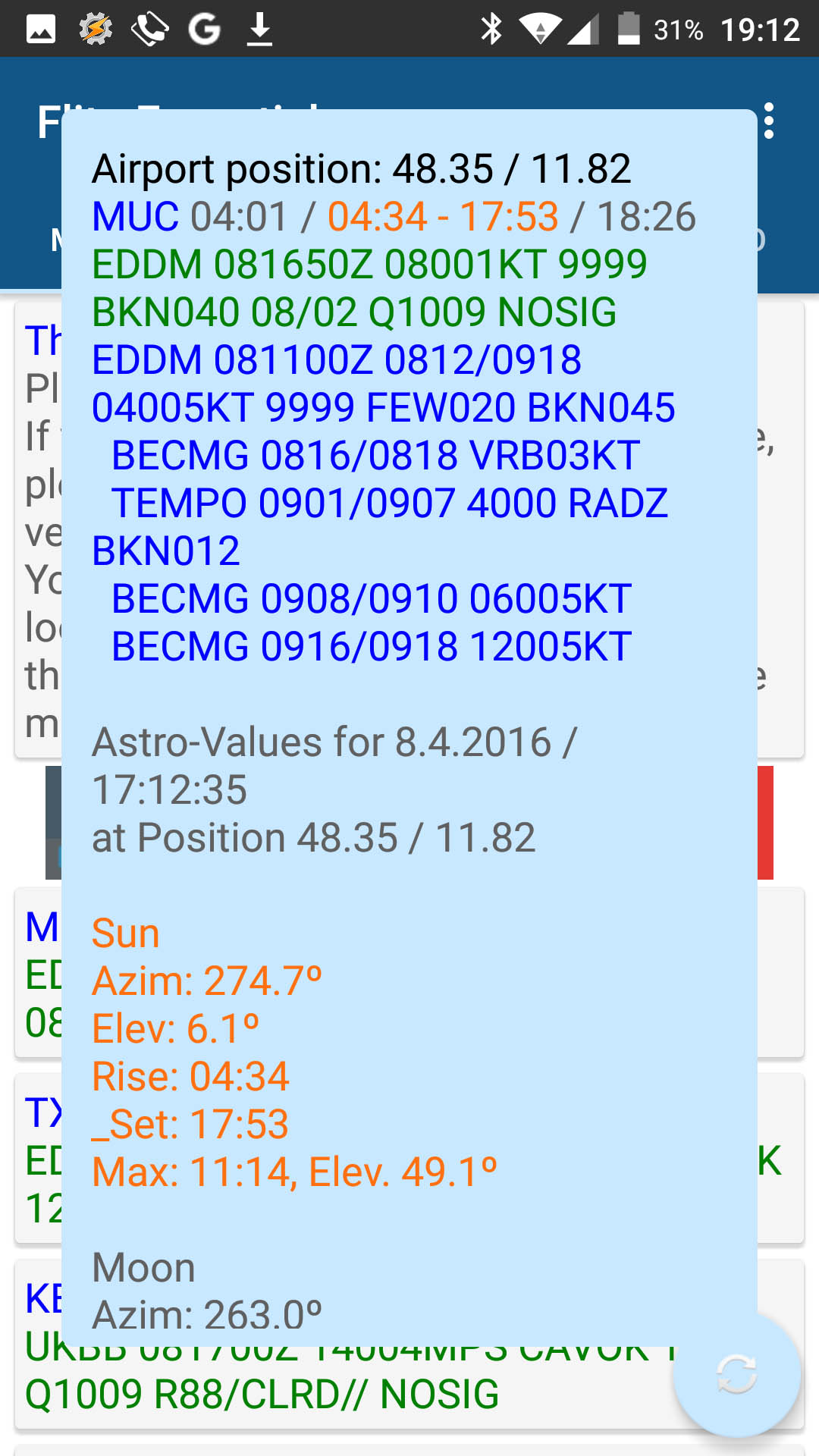The width and height of the screenshot is (819, 1456).
Task: Tap the refresh floating button
Action: click(736, 1373)
